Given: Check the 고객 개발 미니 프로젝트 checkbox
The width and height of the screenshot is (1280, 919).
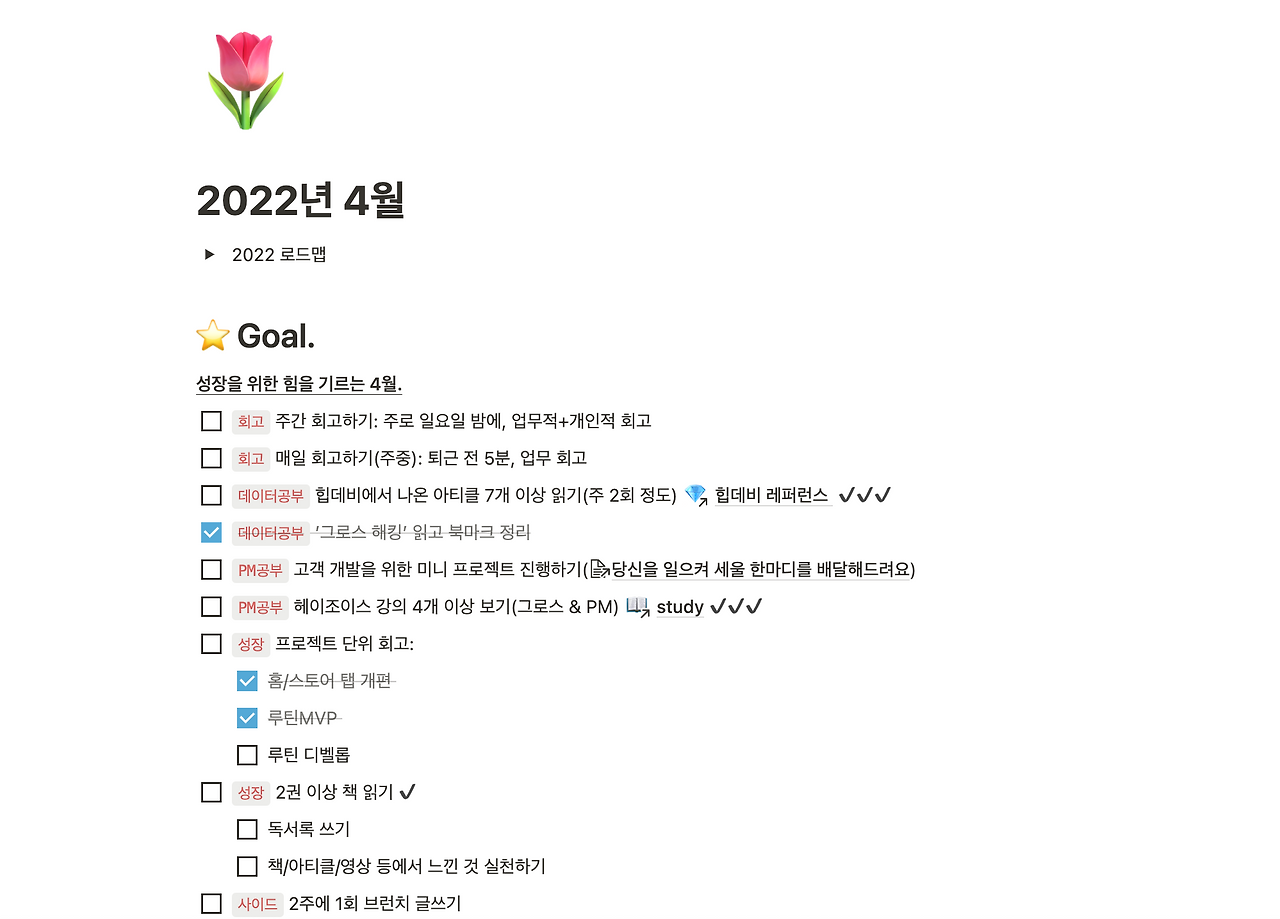Looking at the screenshot, I should tap(211, 569).
